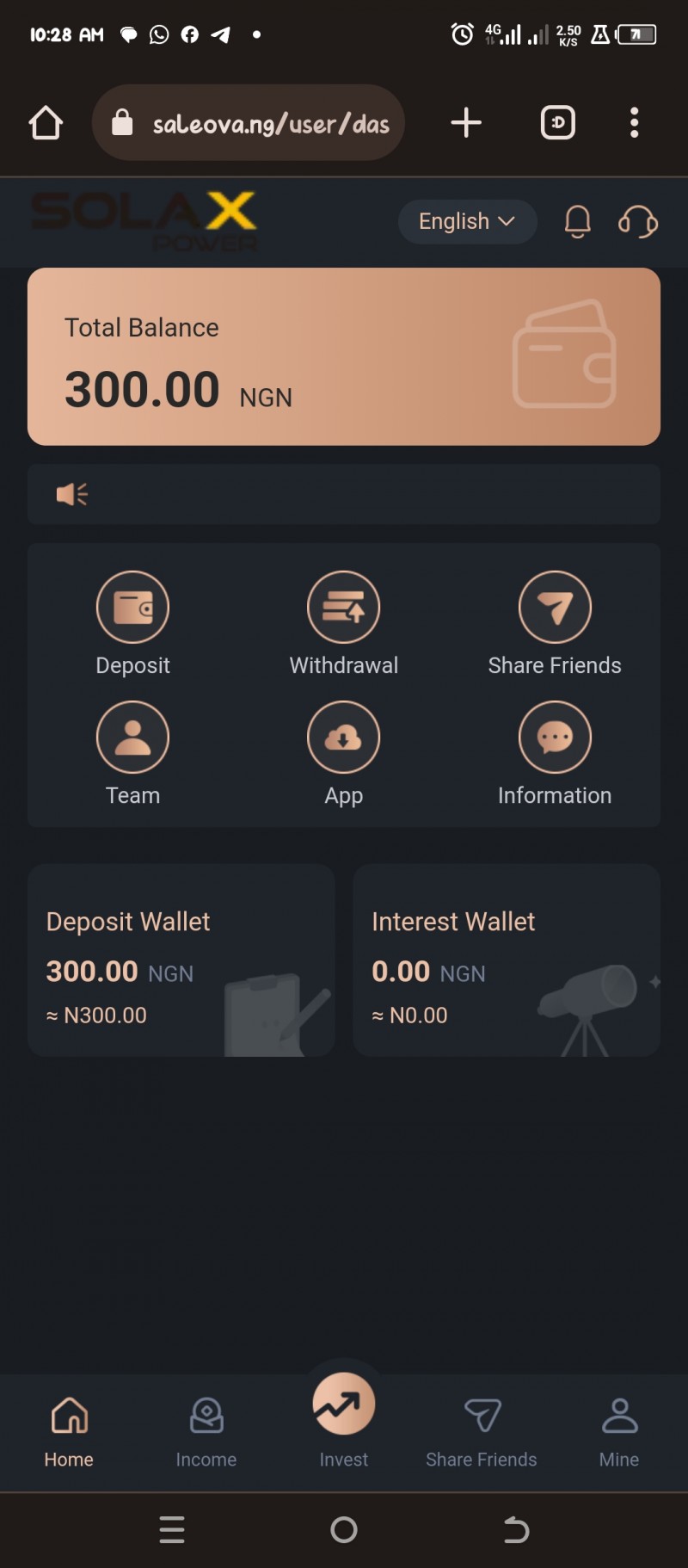
Task: Go back with the system back button
Action: click(x=516, y=1529)
